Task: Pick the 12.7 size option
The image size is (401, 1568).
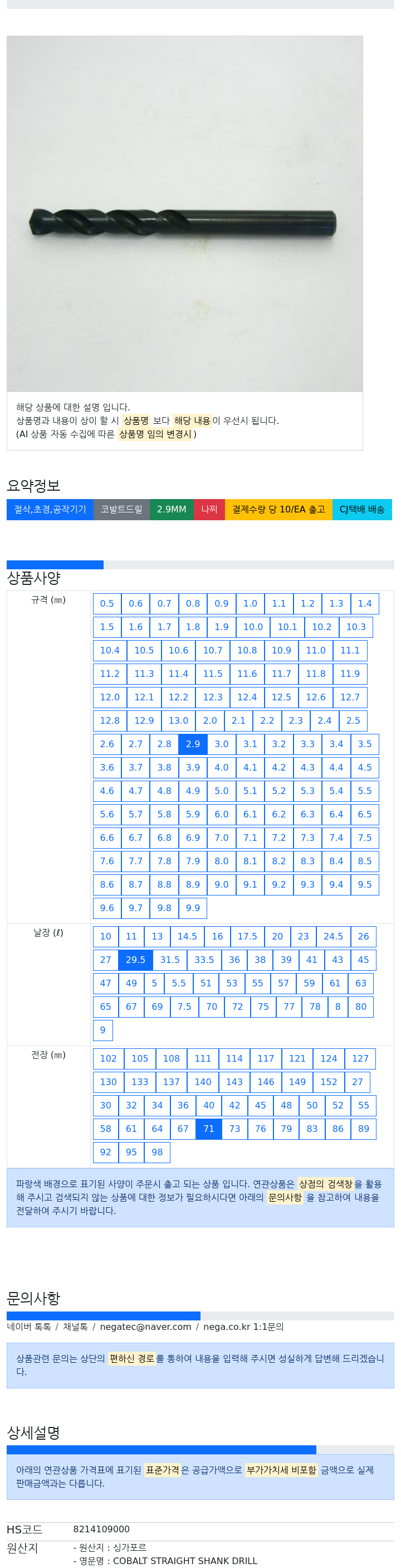Action: click(x=349, y=697)
